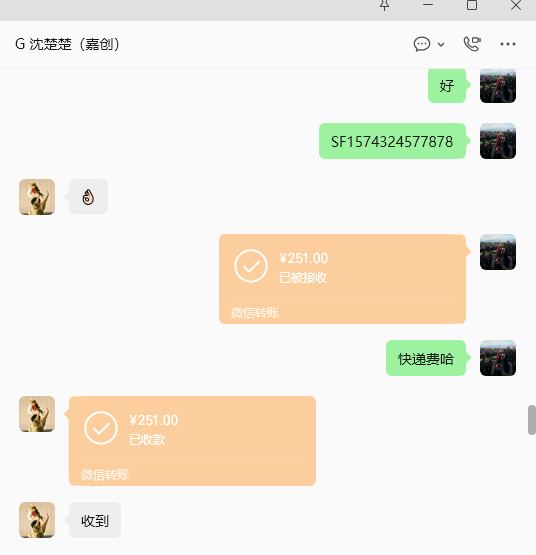Image resolution: width=536 pixels, height=555 pixels.
Task: Expand the dropdown arrow beside chat icon
Action: [441, 45]
